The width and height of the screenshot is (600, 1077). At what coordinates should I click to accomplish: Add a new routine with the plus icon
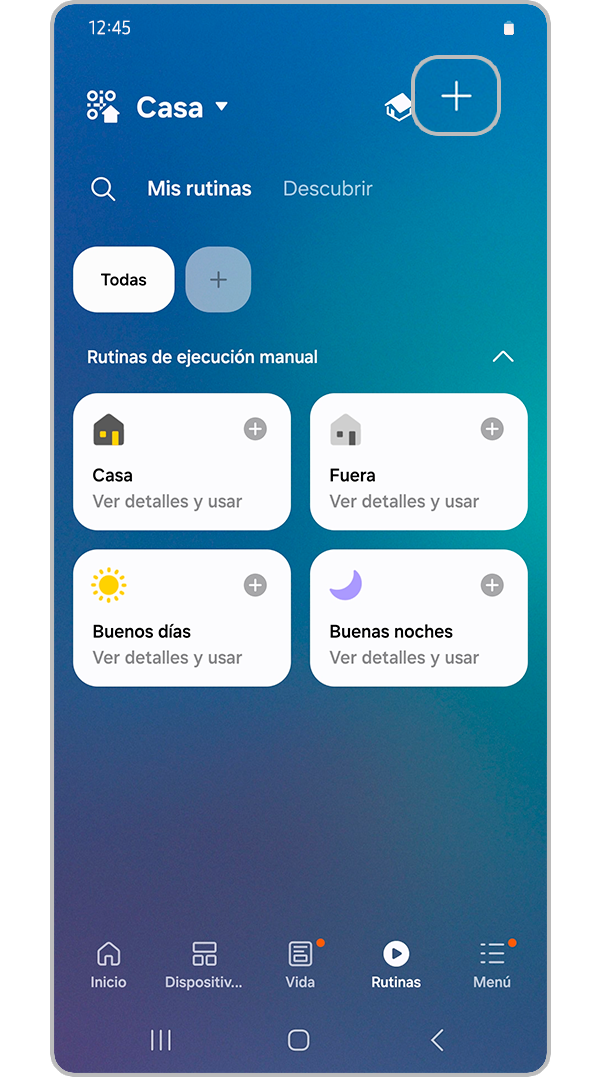[456, 96]
